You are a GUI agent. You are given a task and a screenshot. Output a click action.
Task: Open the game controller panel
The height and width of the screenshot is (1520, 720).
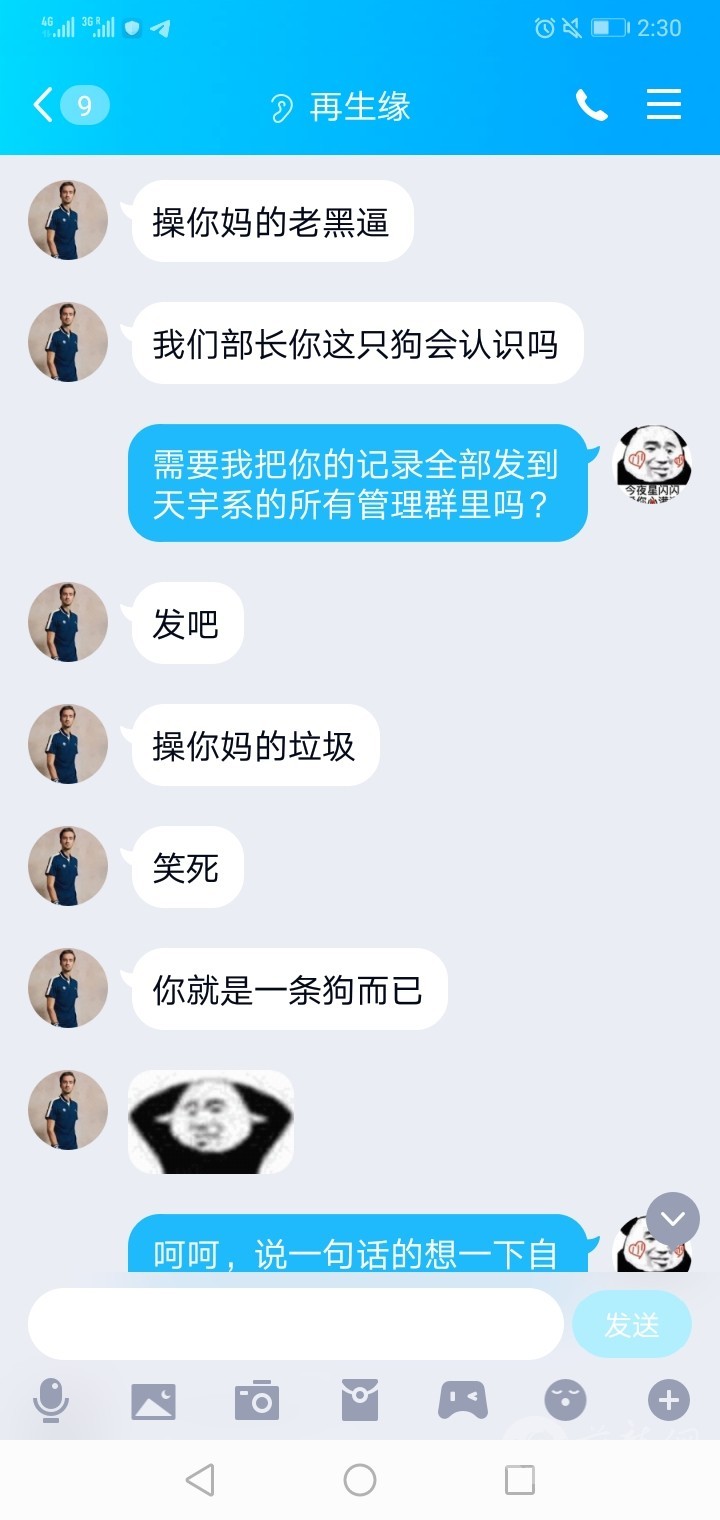coord(463,1400)
